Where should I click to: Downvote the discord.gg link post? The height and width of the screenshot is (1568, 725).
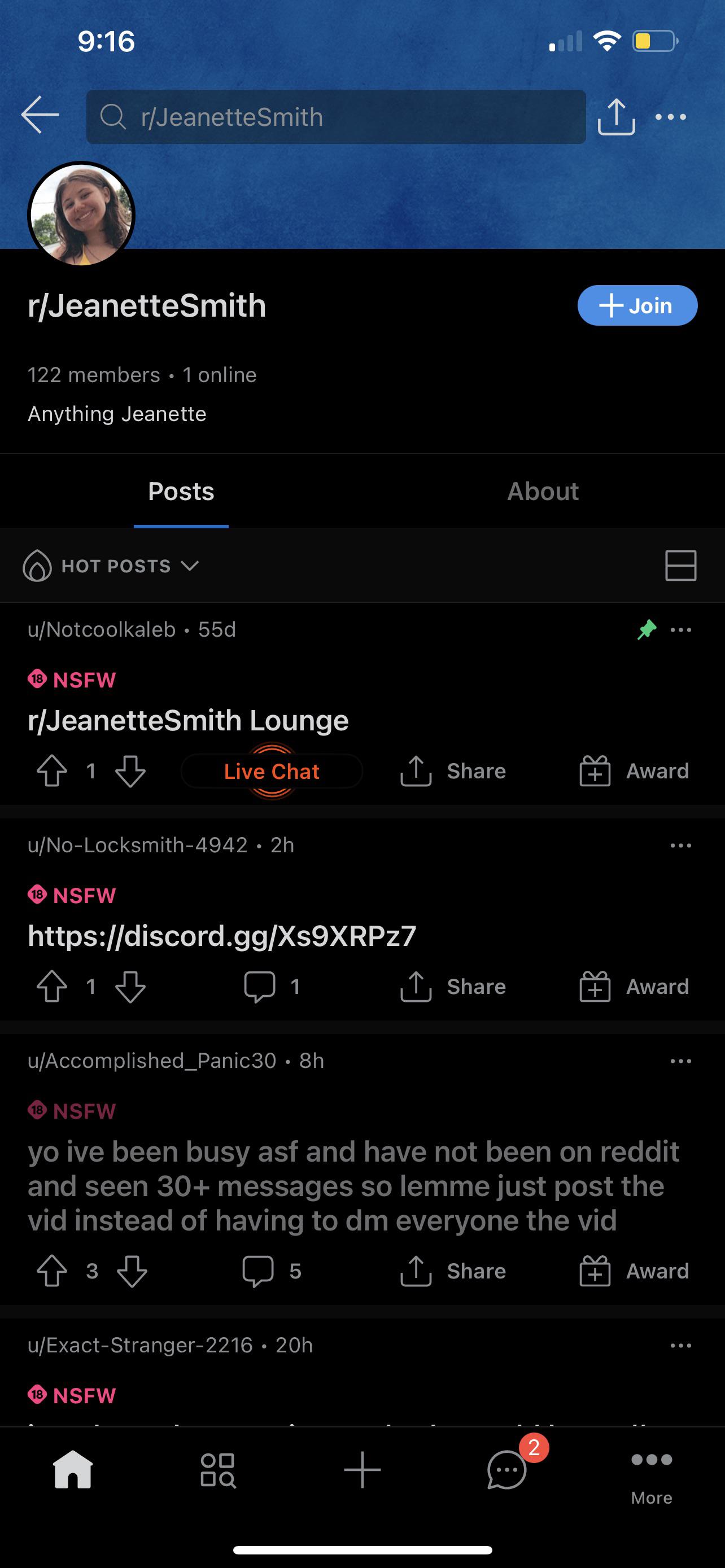tap(130, 987)
